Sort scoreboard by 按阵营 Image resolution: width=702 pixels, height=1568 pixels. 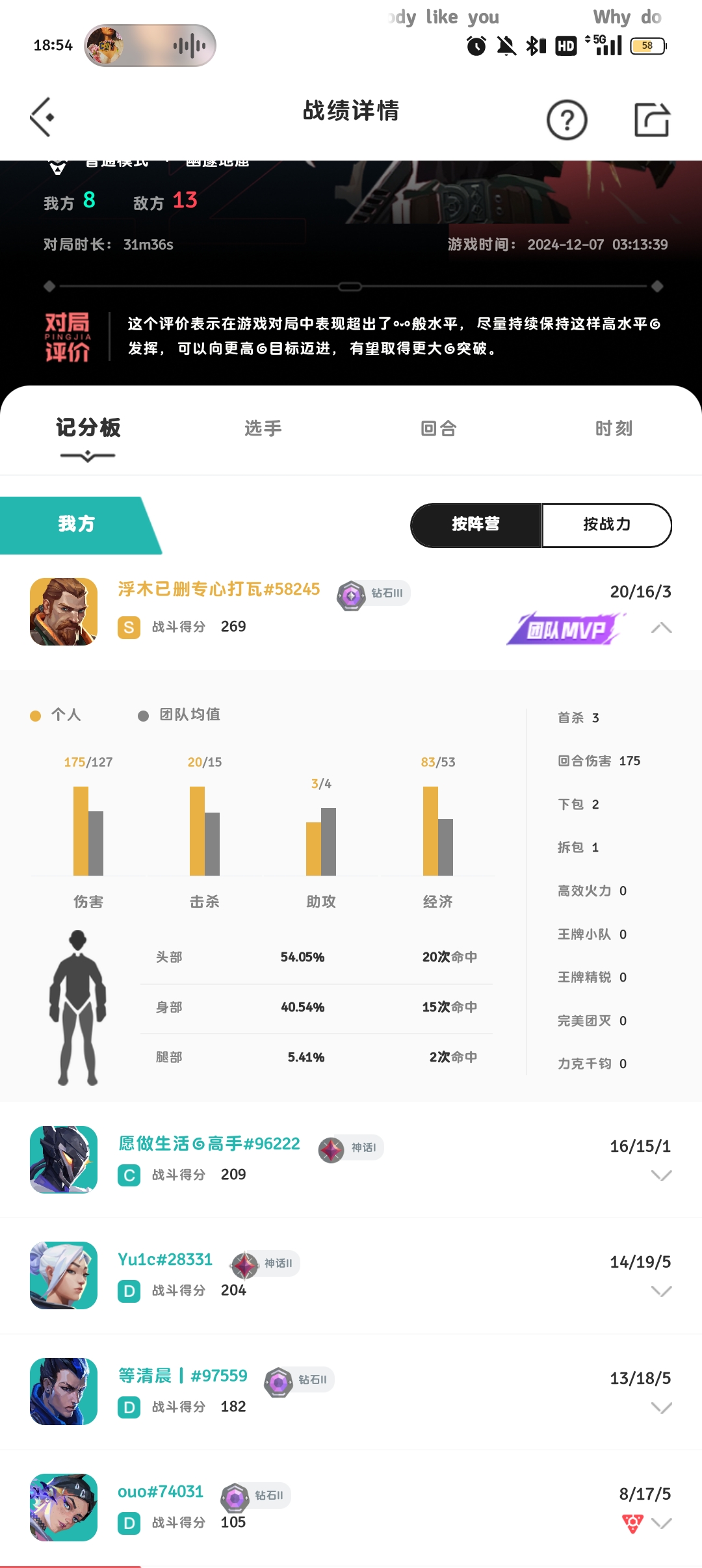(476, 525)
